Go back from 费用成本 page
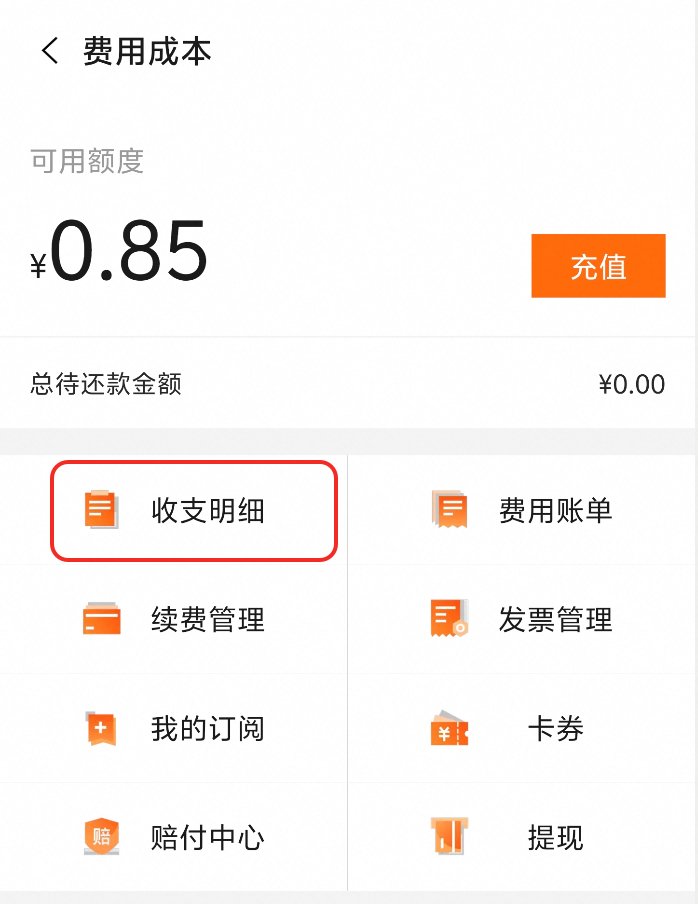Image resolution: width=698 pixels, height=904 pixels. (x=49, y=51)
